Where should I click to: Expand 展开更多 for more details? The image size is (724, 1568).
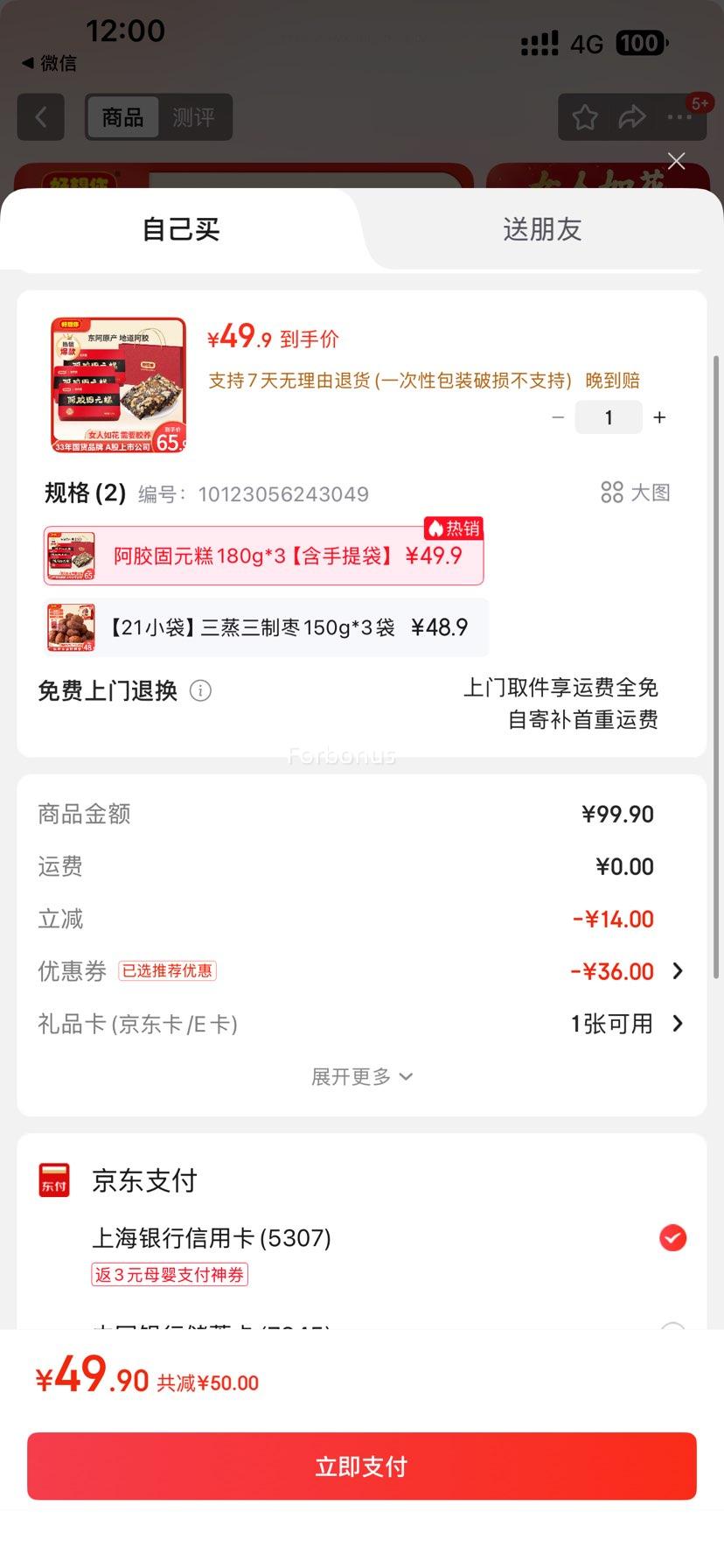361,1076
